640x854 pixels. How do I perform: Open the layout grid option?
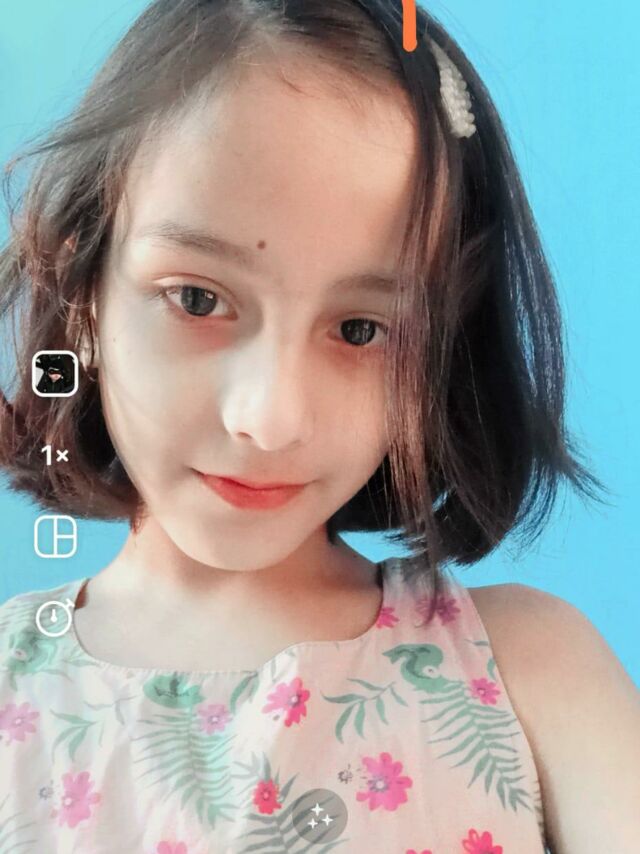[55, 536]
